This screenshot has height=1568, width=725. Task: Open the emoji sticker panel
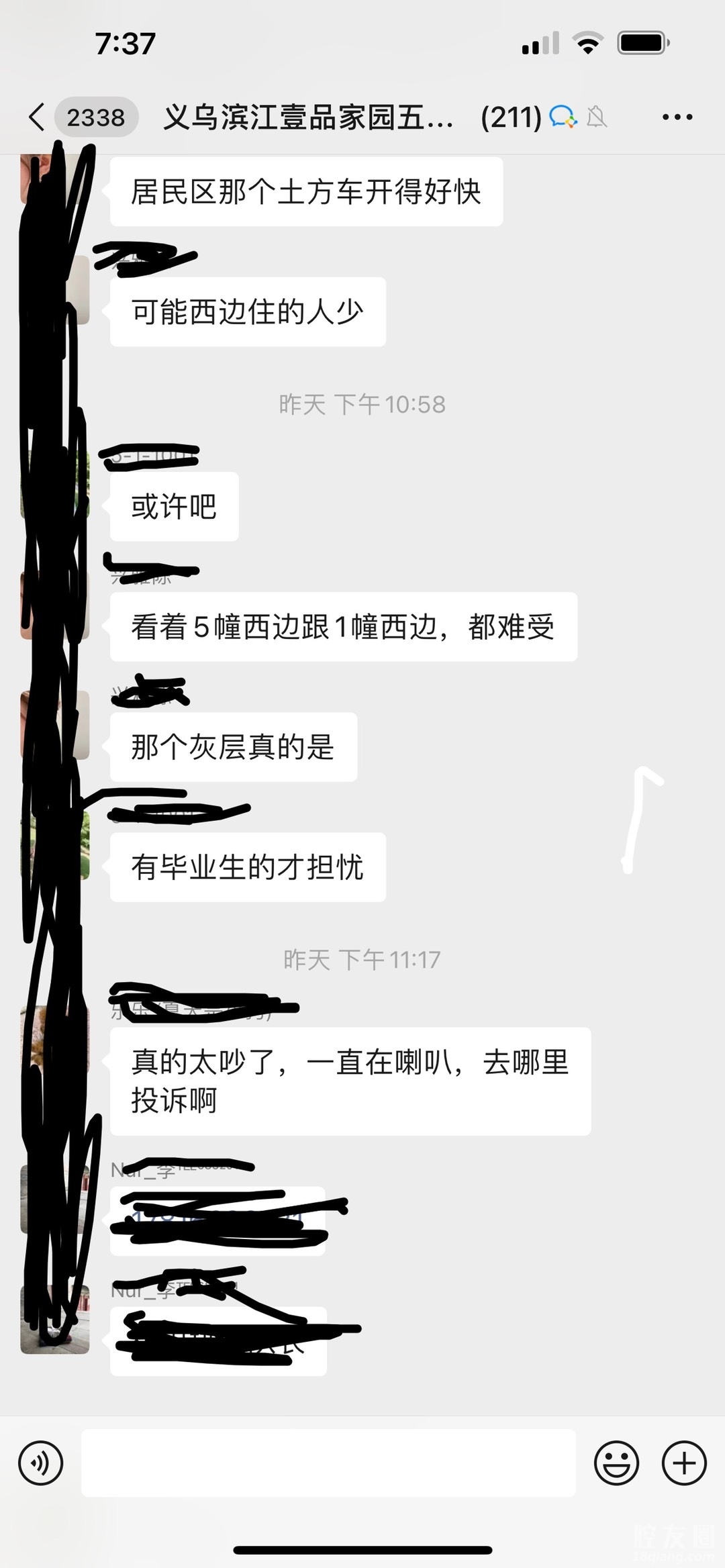(x=616, y=1463)
